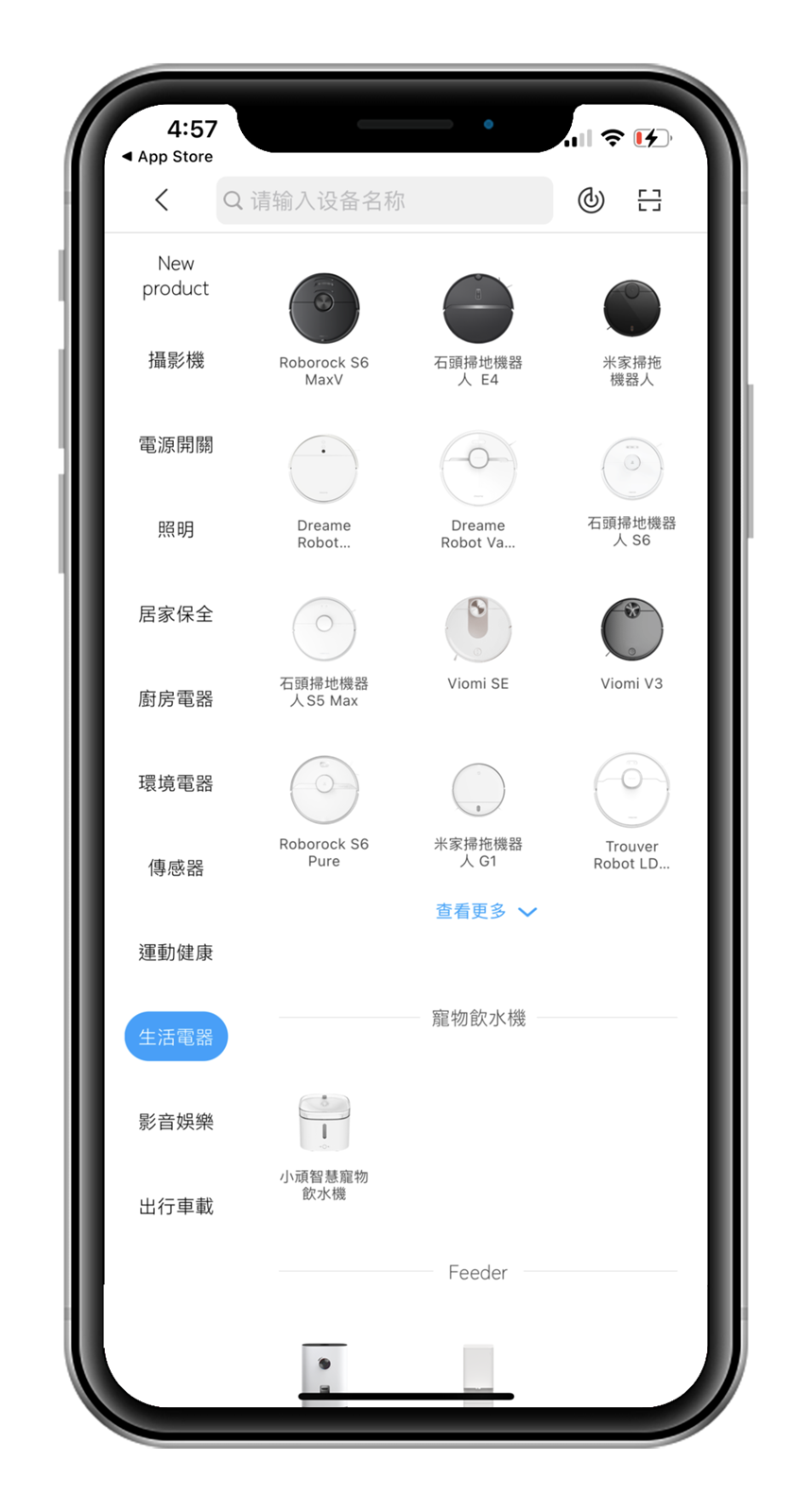Choose the Viomi V3 device
The width and height of the screenshot is (812, 1512).
point(631,643)
